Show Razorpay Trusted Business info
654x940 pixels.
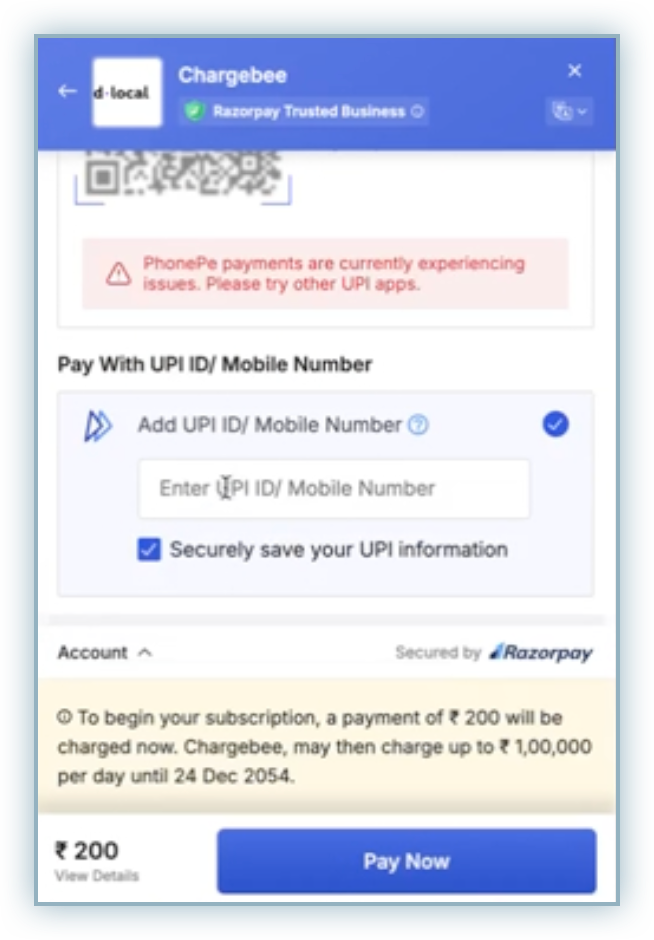click(417, 112)
